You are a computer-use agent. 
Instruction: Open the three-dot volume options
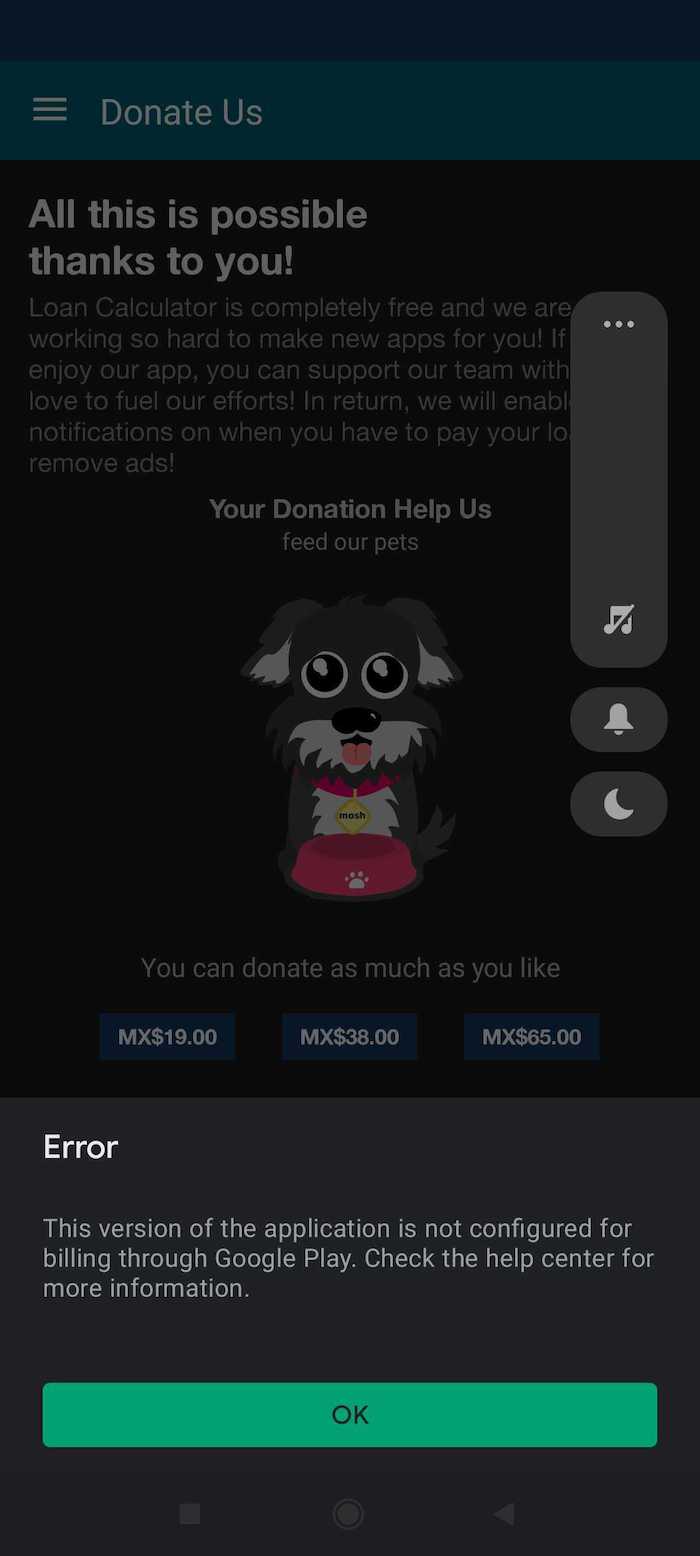[618, 324]
